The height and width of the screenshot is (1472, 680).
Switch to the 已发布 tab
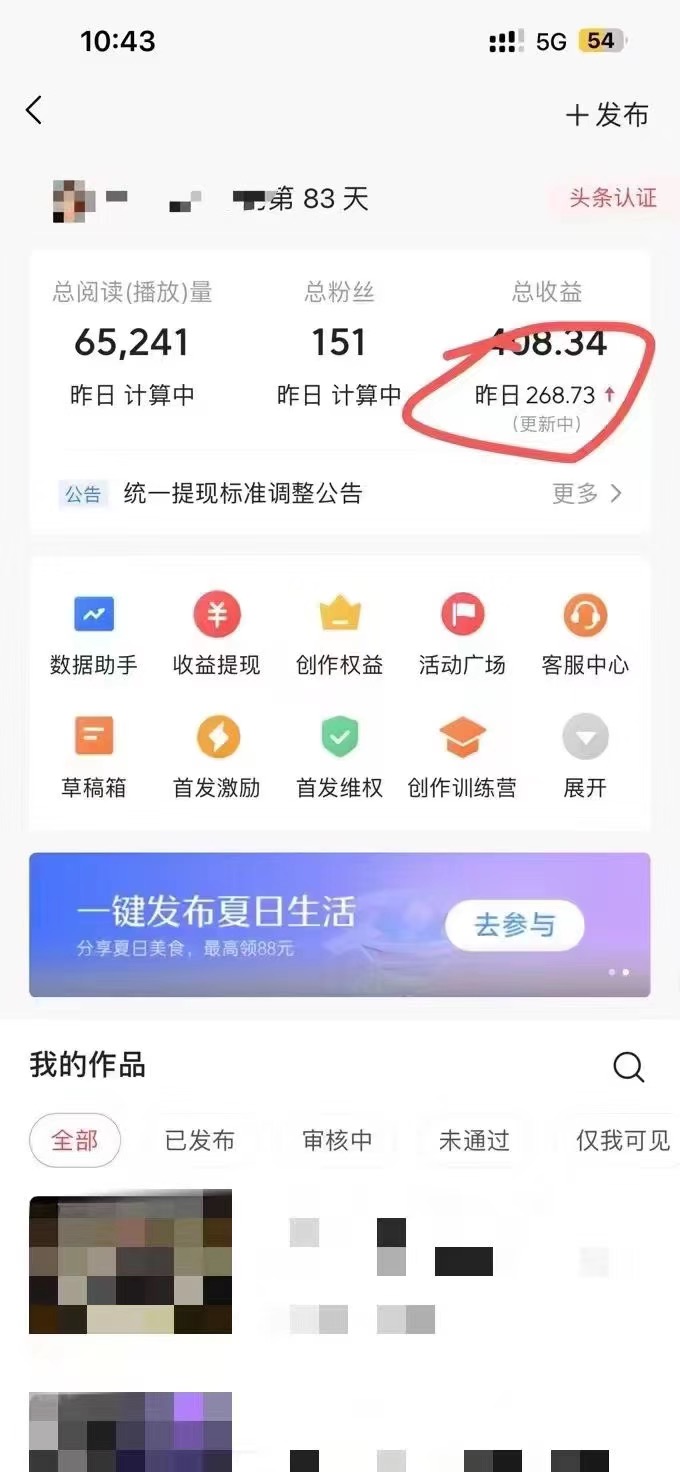tap(200, 1140)
